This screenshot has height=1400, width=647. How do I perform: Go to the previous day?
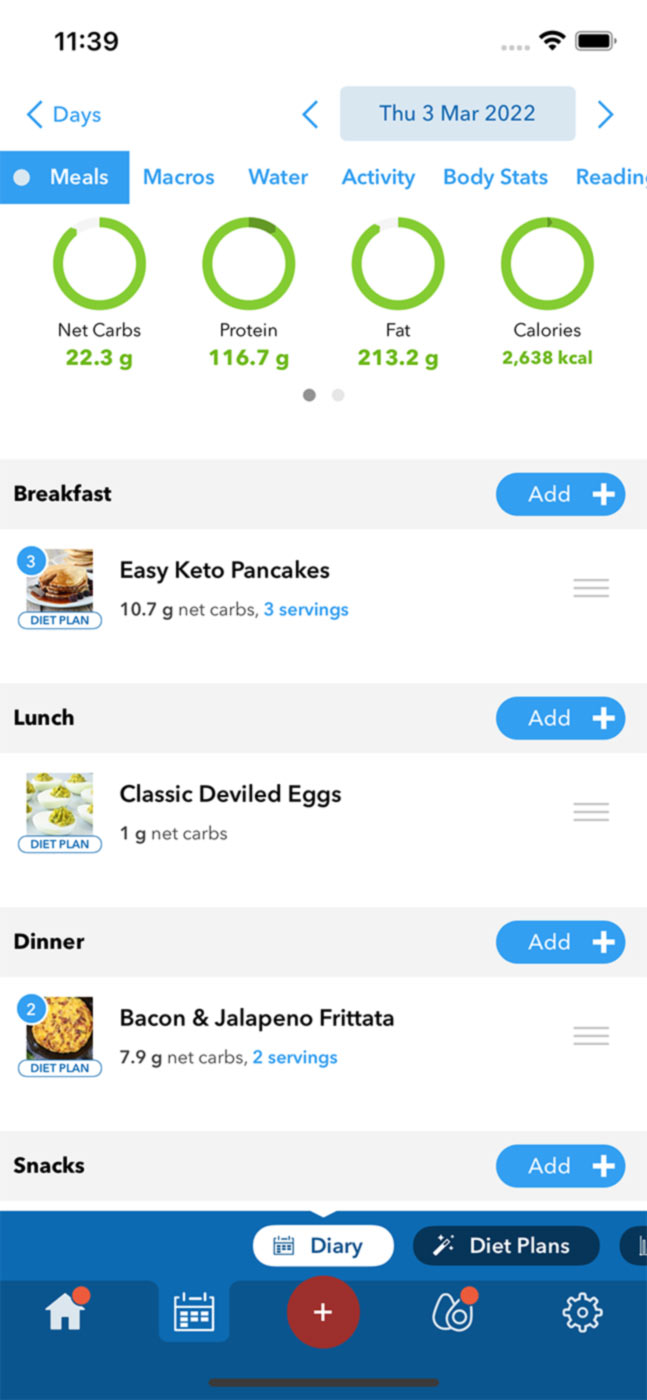click(x=310, y=114)
